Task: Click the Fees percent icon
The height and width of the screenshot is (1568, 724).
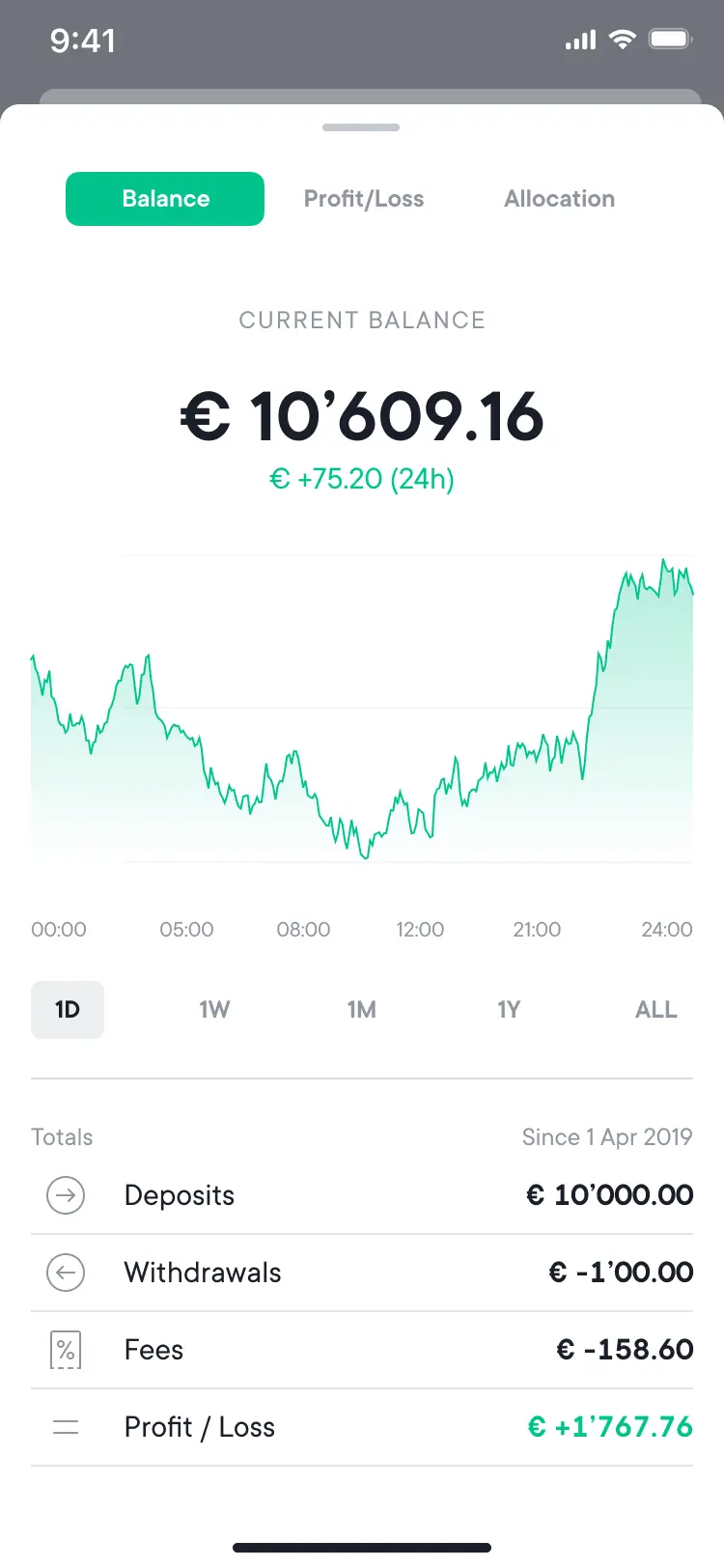Action: tap(66, 1350)
